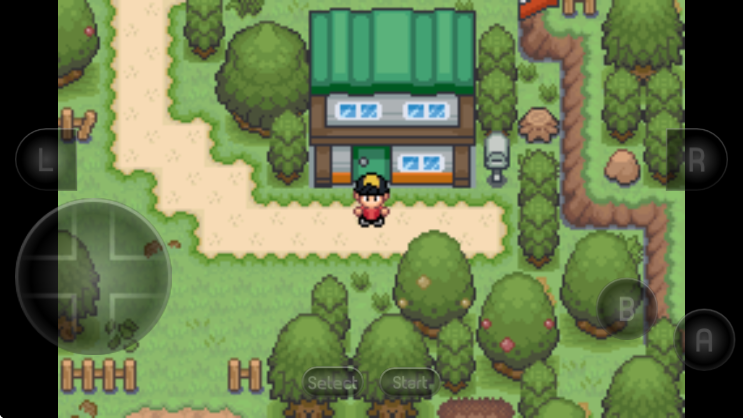Screen dimensions: 743x418
Task: Tap down on the directional pad
Action: pos(92,322)
